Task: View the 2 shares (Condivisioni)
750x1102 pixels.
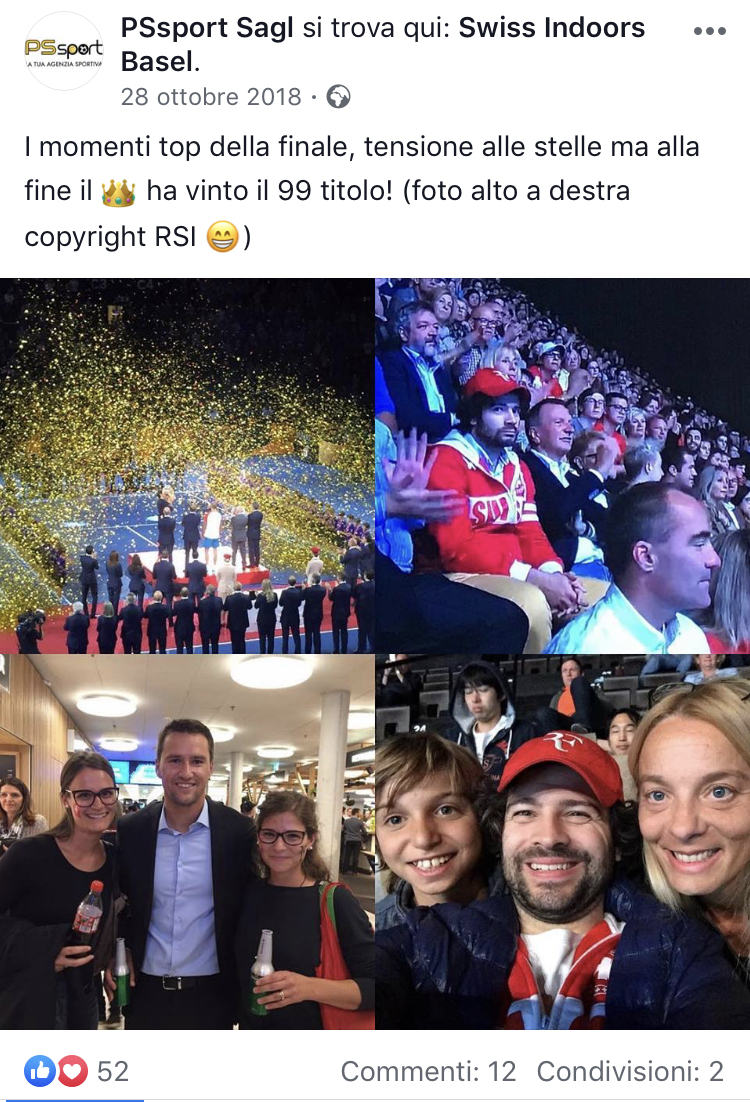Action: [x=630, y=1072]
